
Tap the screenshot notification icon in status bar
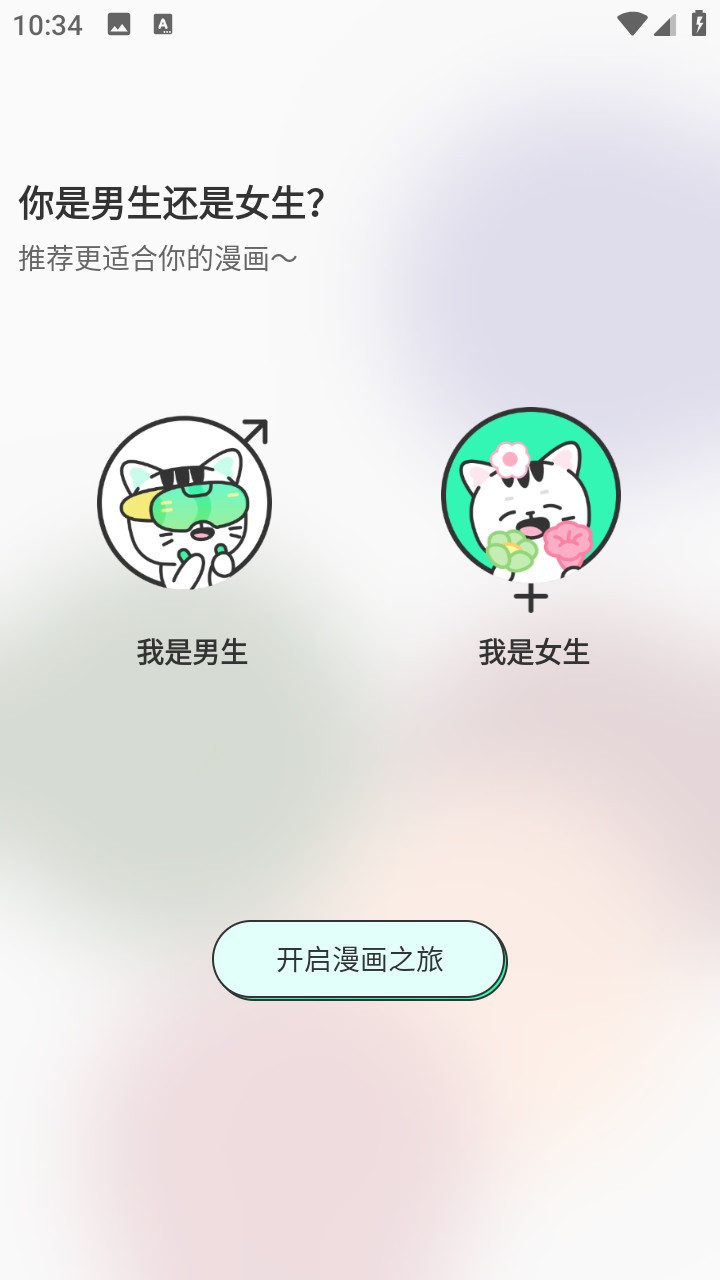coord(120,25)
